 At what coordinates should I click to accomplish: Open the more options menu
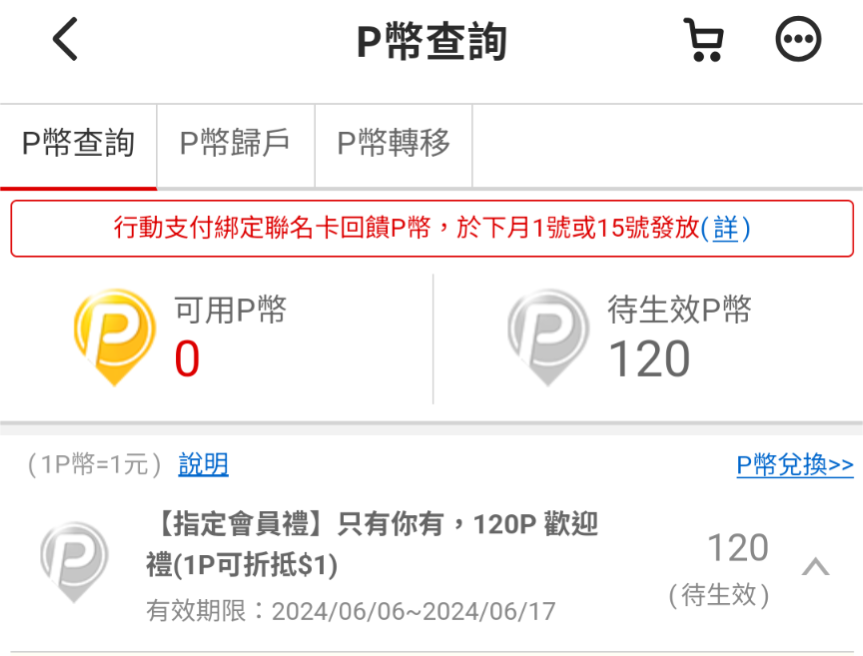(798, 41)
